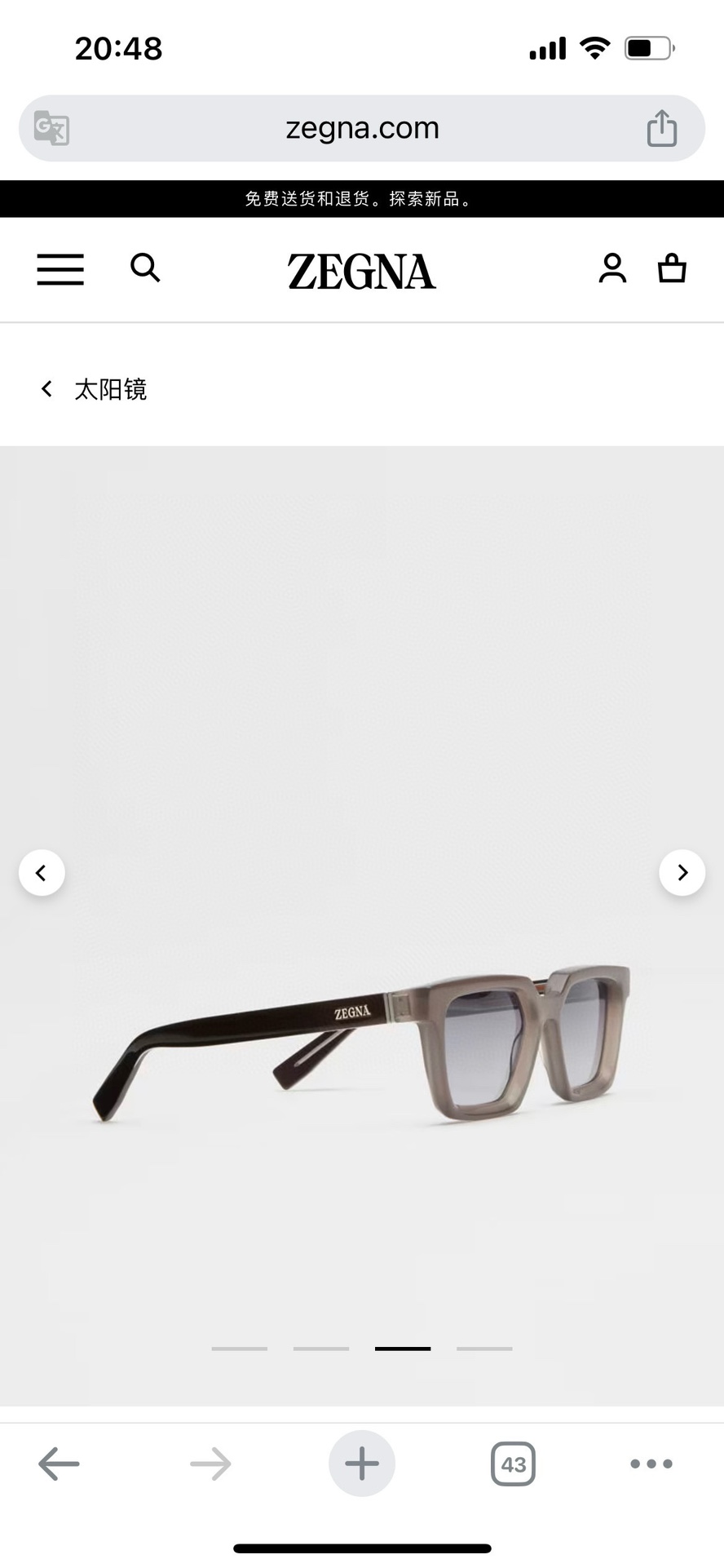The image size is (724, 1568).
Task: Go back in the browser
Action: (59, 1464)
